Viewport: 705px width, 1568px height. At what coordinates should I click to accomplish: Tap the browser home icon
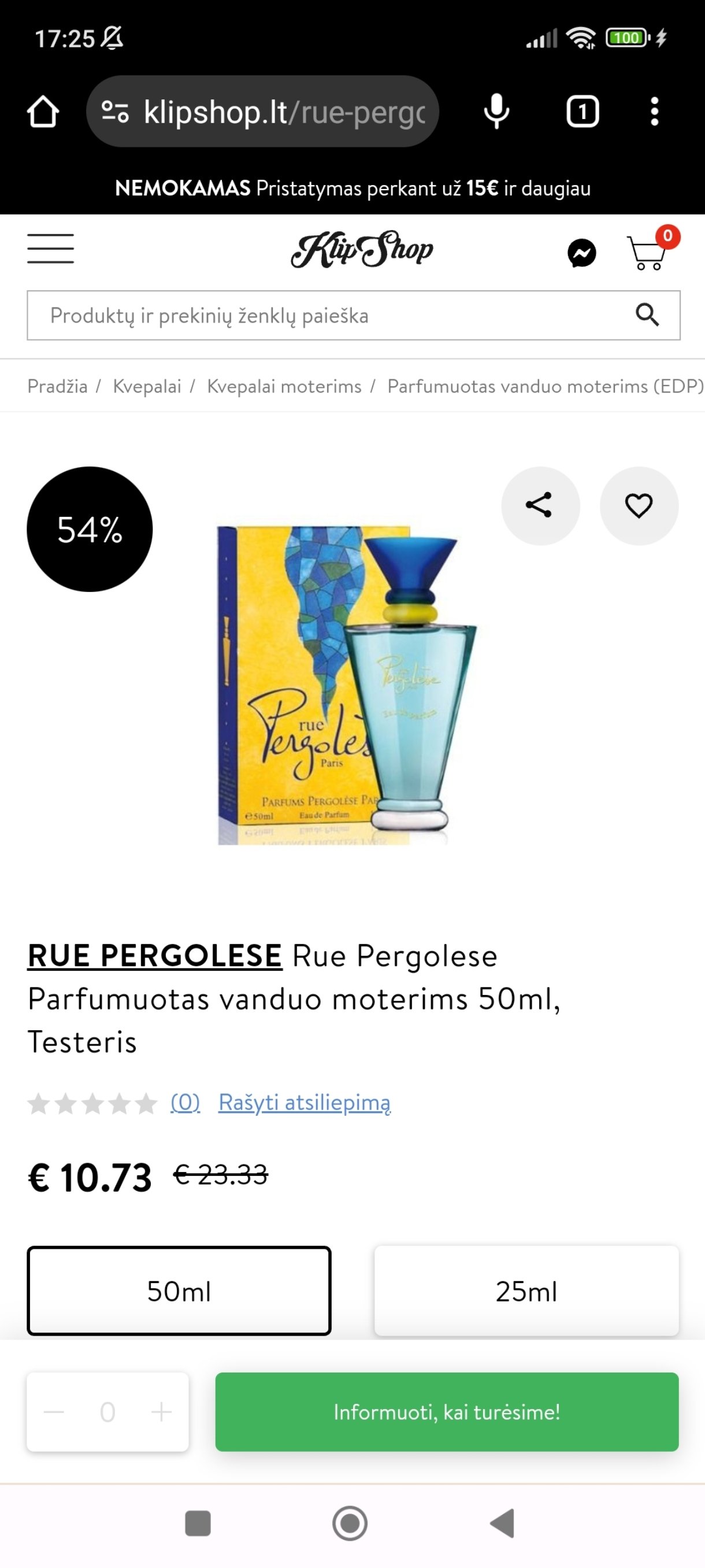pos(43,112)
